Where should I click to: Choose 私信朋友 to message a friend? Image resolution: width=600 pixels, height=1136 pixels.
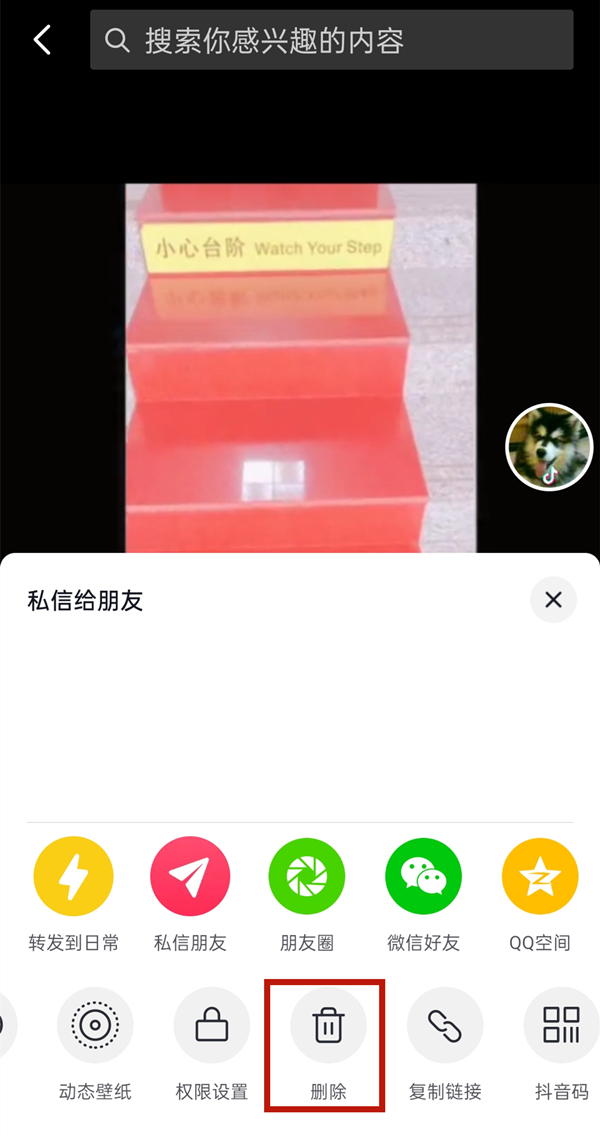pyautogui.click(x=190, y=877)
